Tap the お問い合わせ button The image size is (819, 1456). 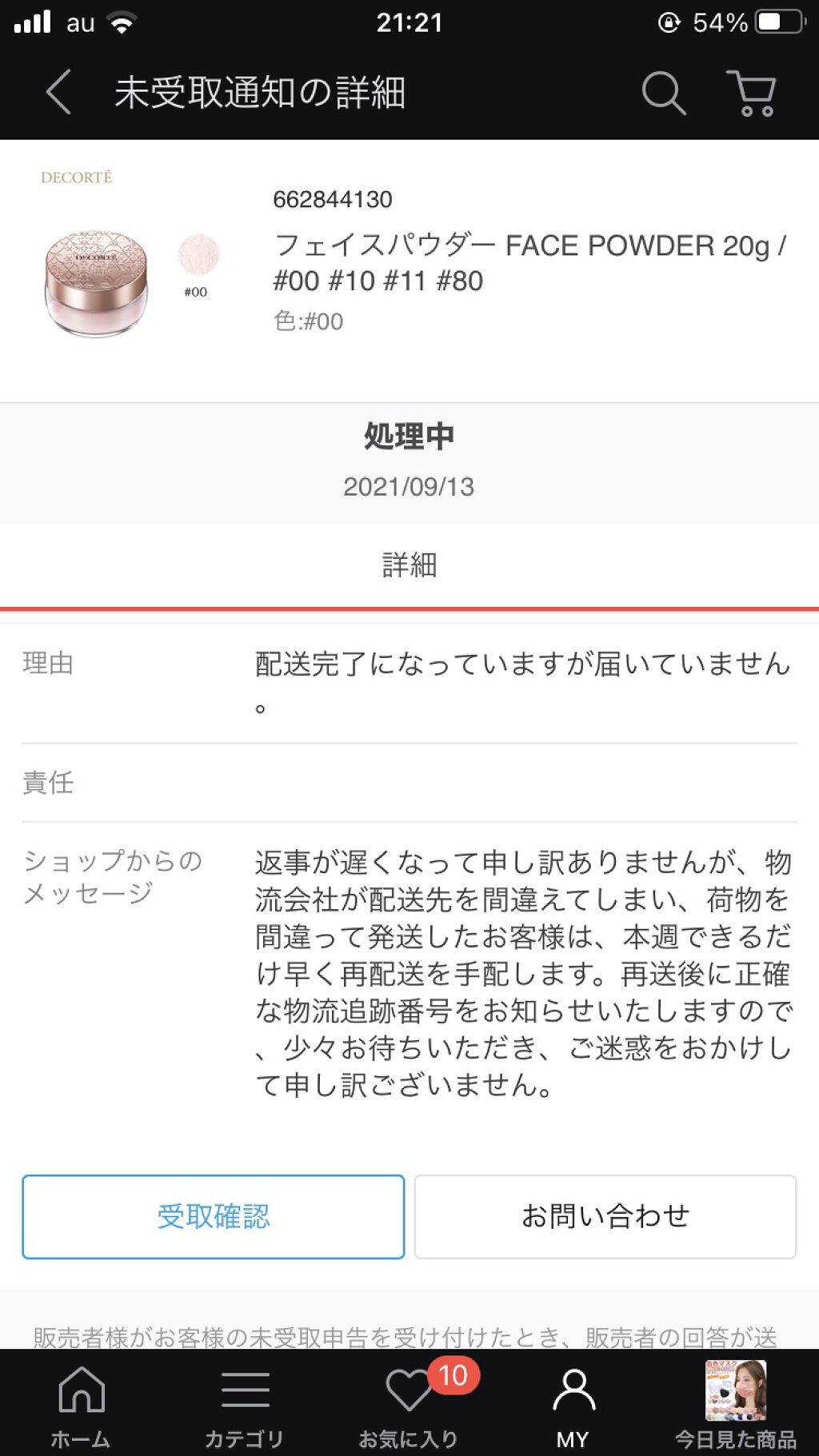click(x=605, y=1216)
